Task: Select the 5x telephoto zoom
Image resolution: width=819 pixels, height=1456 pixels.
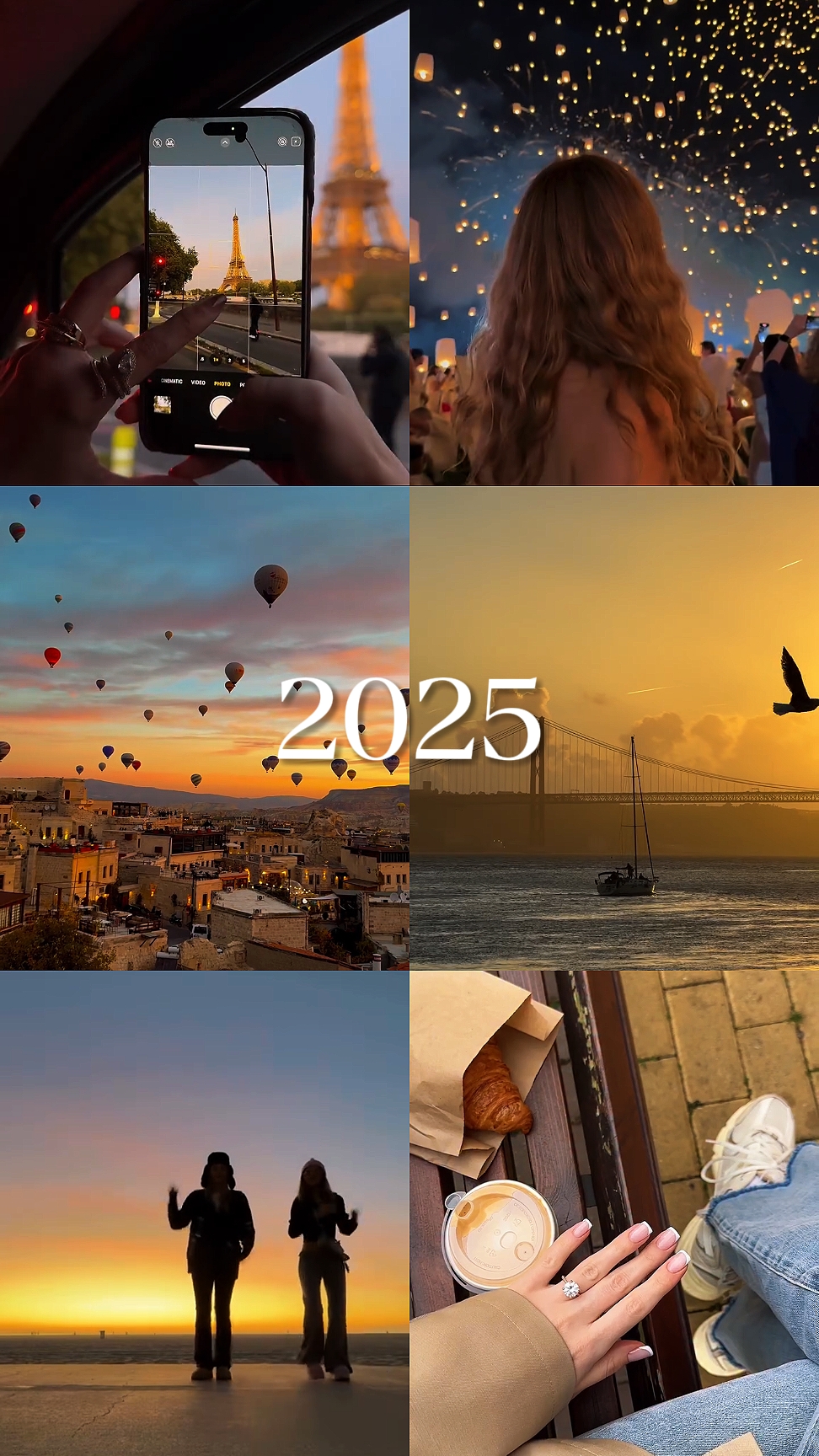Action: point(244,360)
